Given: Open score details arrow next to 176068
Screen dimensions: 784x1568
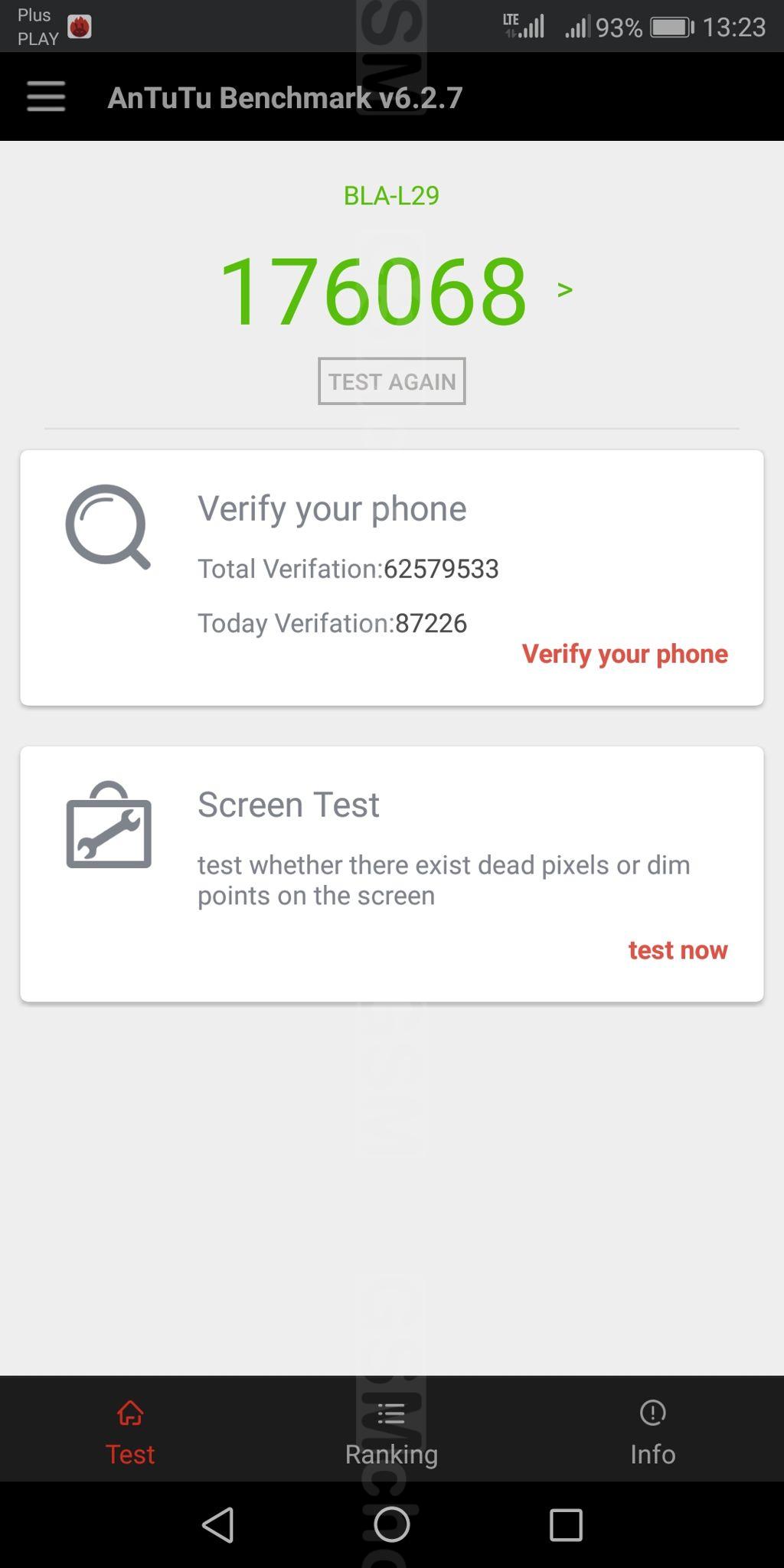Looking at the screenshot, I should tap(565, 290).
